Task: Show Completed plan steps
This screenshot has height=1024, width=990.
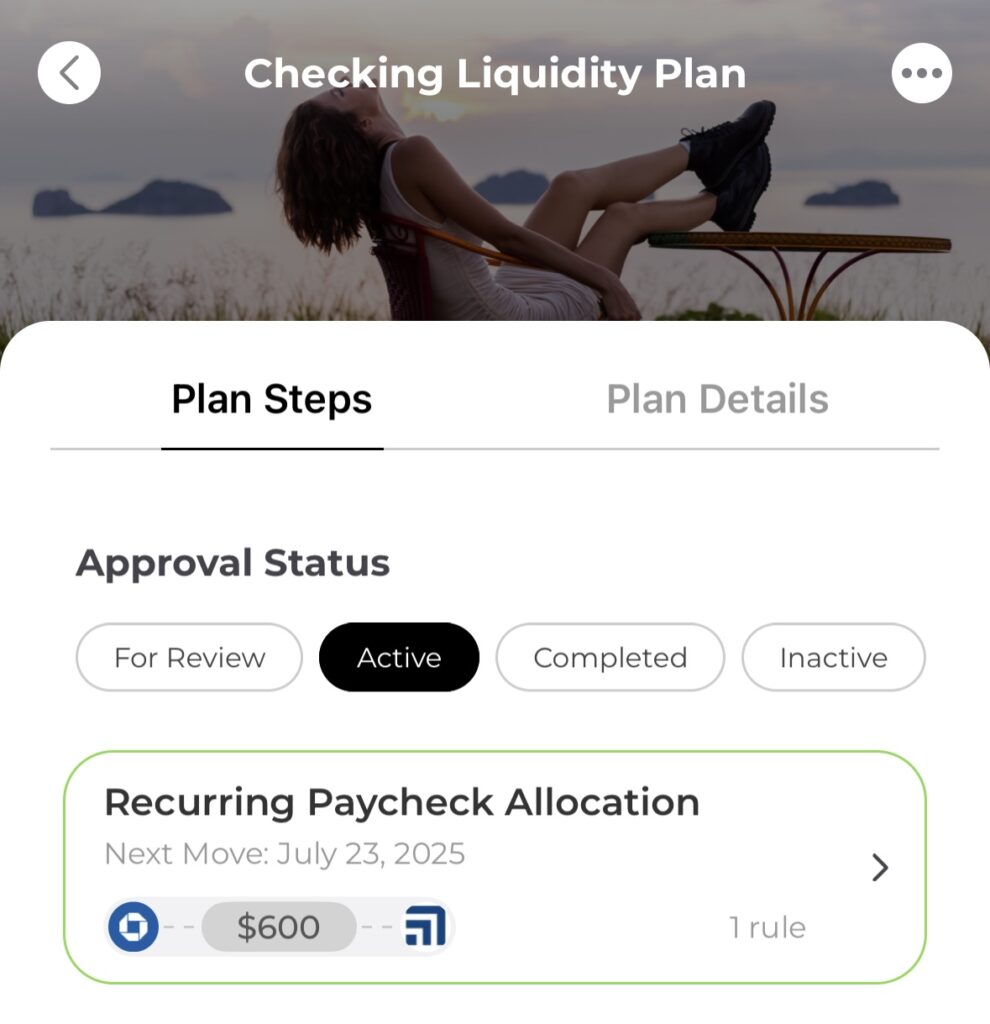Action: coord(610,658)
